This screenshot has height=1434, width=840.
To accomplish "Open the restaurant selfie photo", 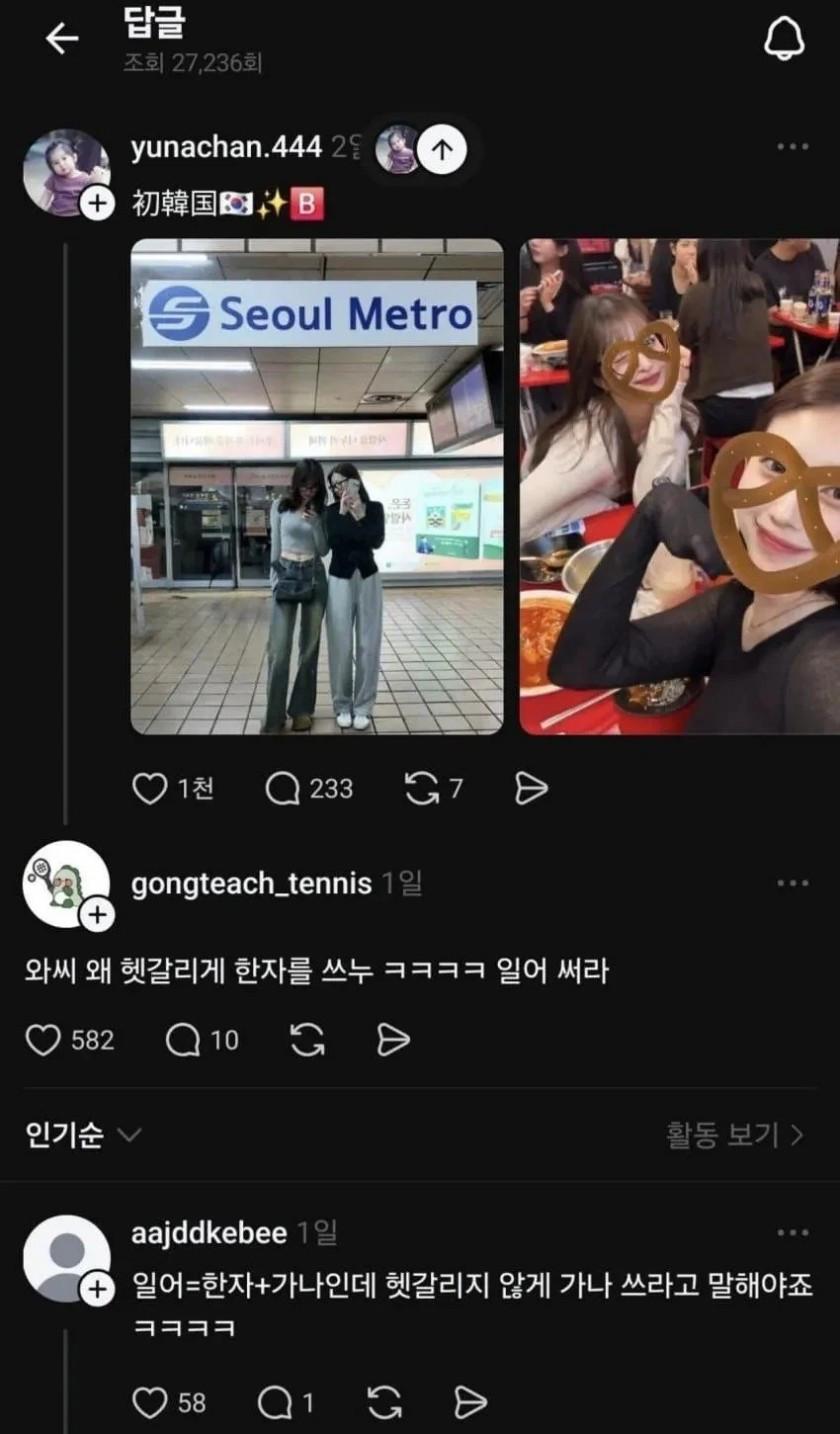I will [680, 486].
